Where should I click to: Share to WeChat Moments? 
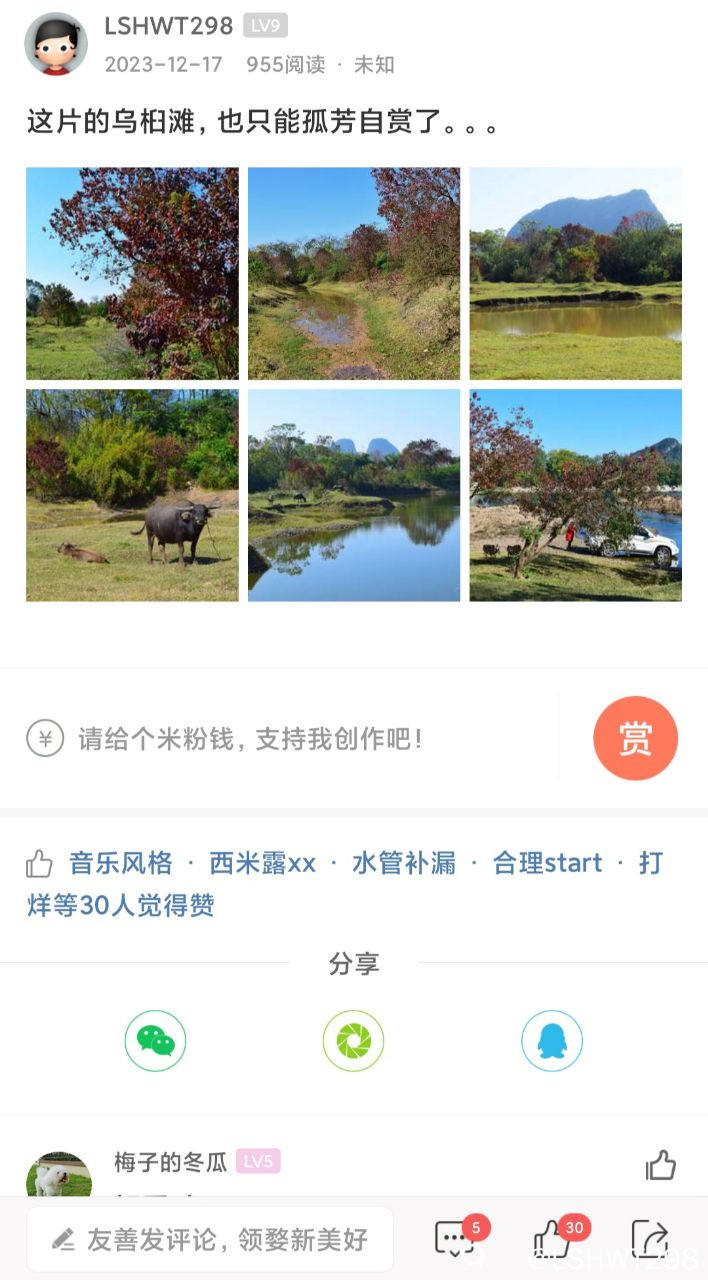pyautogui.click(x=353, y=1041)
